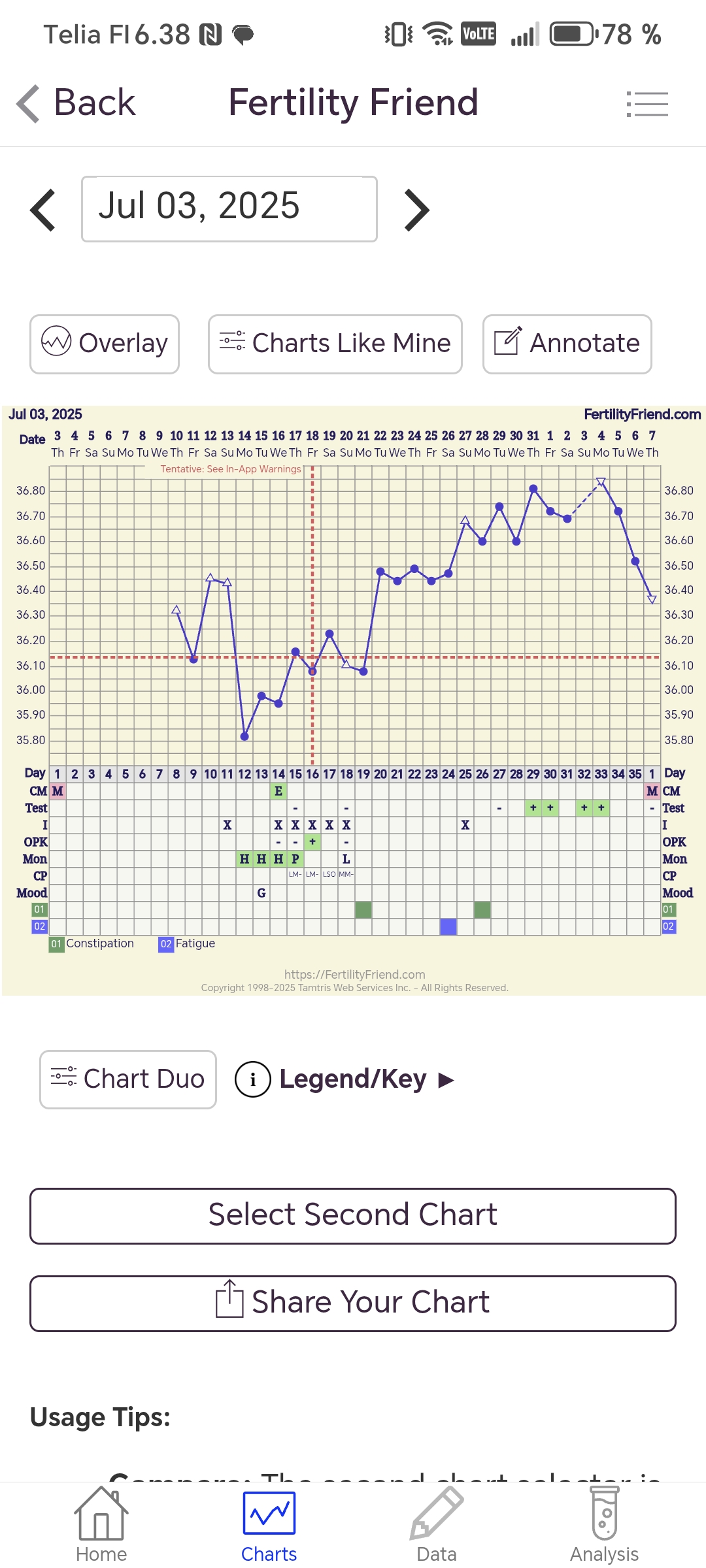Switch to the Data tab

coord(437,1525)
